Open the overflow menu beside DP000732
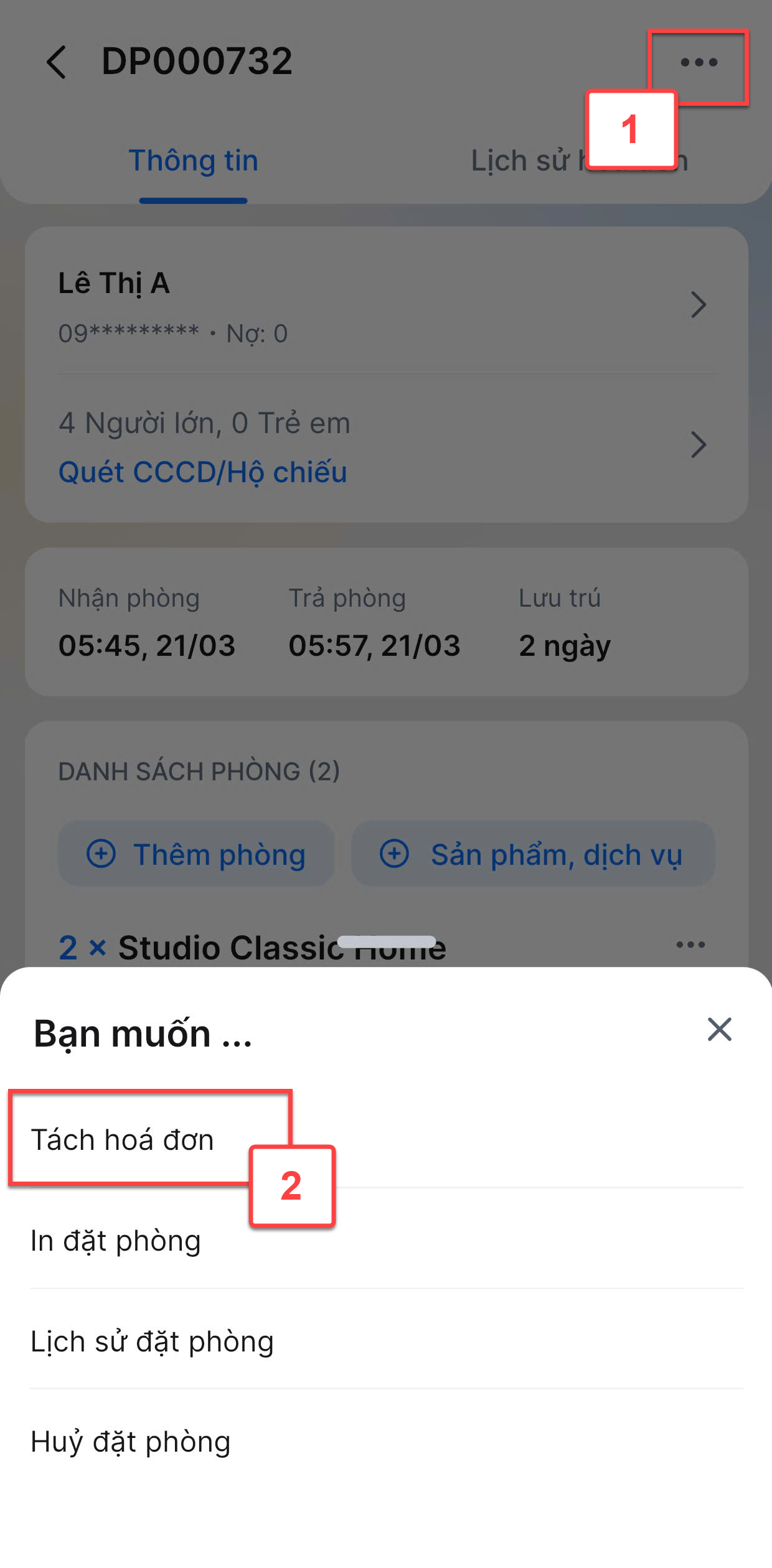 point(699,62)
